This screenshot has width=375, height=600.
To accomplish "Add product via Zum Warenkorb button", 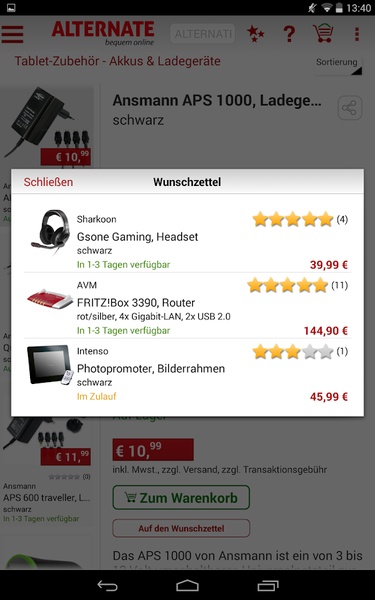I will click(x=181, y=497).
